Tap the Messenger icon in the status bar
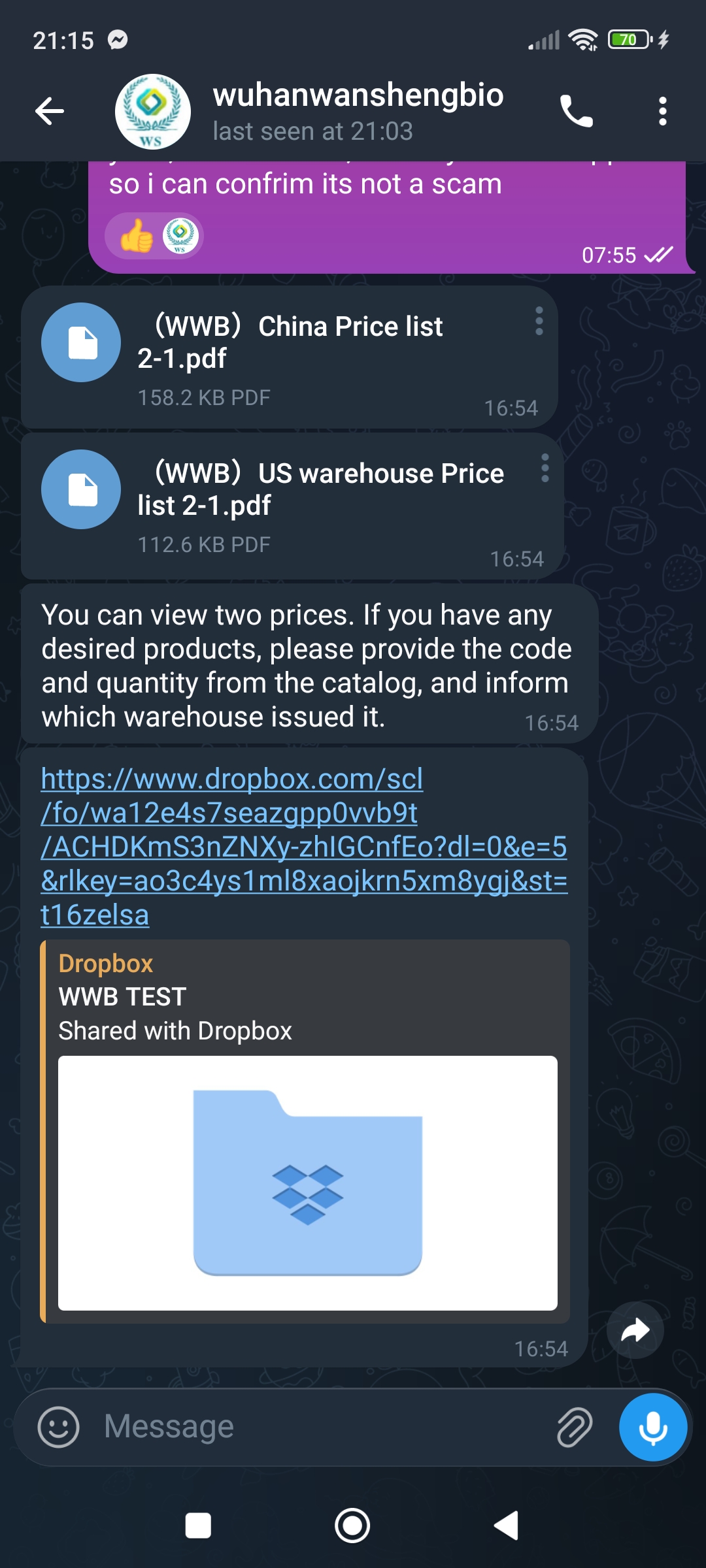Screen dimensions: 706x1568 click(116, 41)
